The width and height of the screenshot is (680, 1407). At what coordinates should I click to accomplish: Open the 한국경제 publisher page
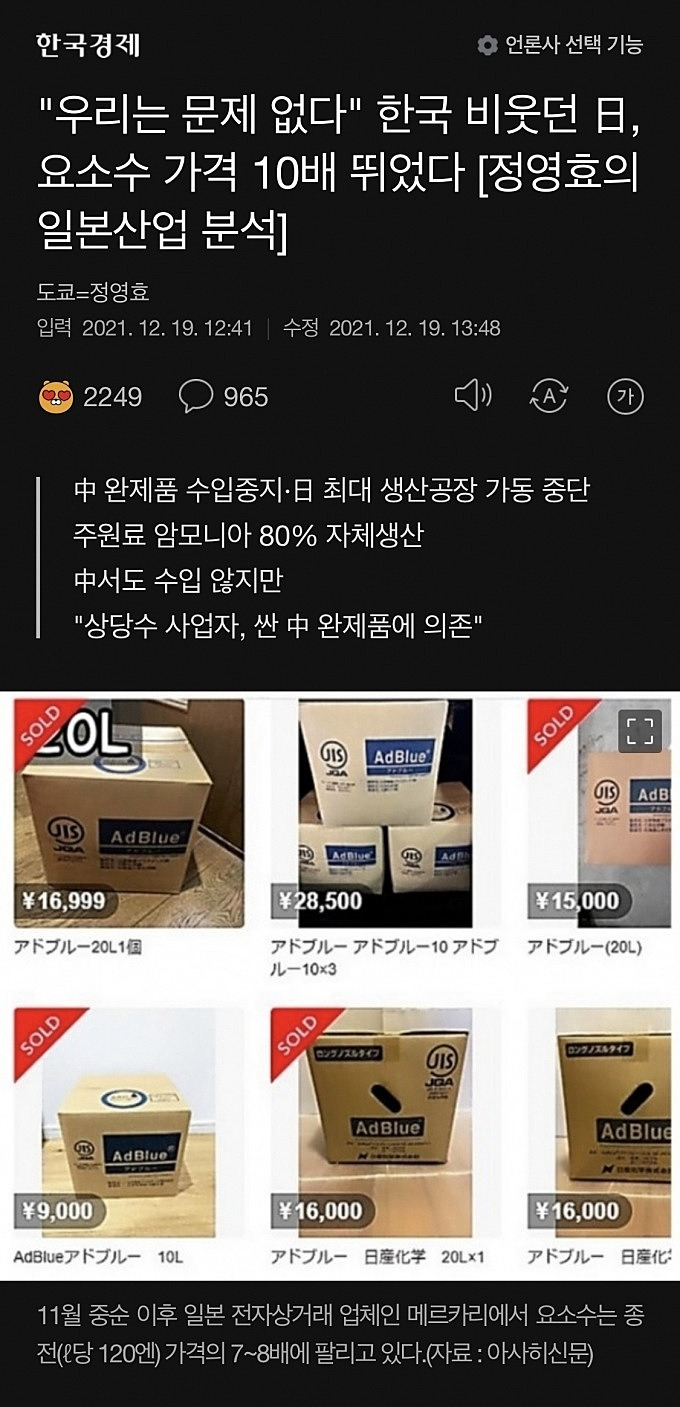[x=88, y=45]
